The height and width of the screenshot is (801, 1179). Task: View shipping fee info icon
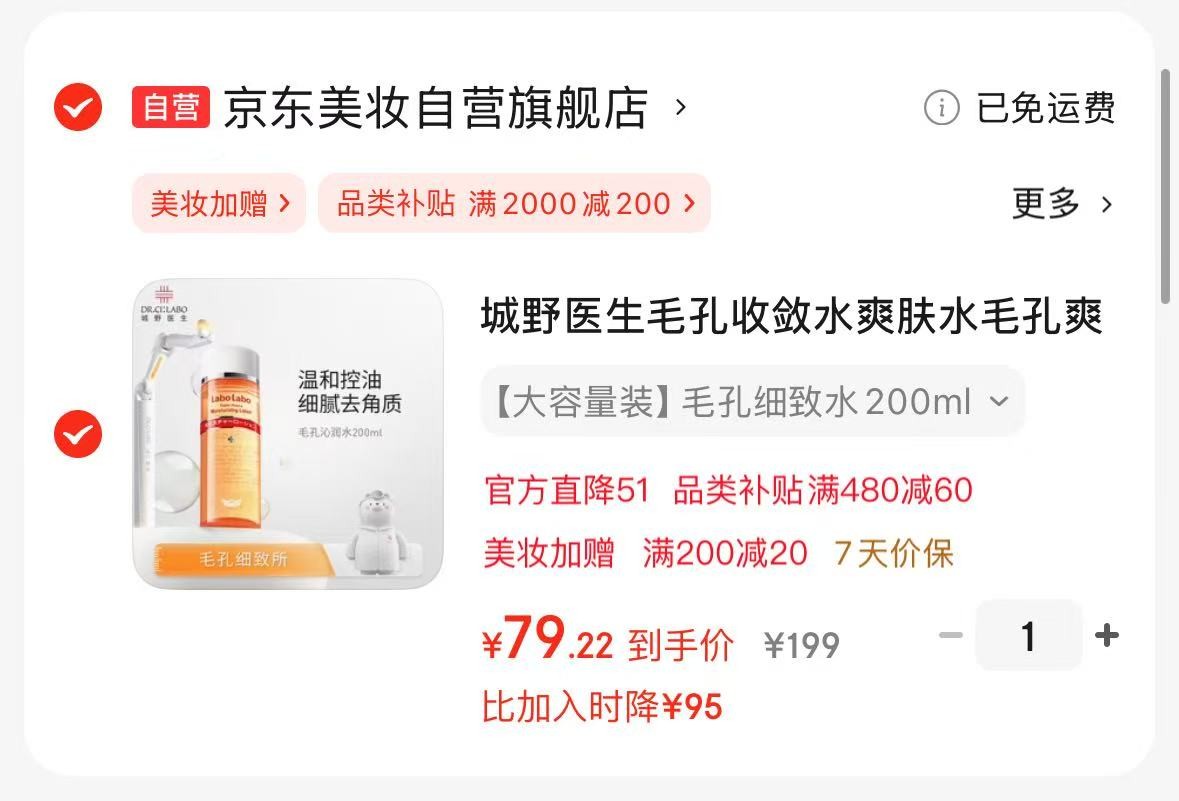pyautogui.click(x=941, y=108)
